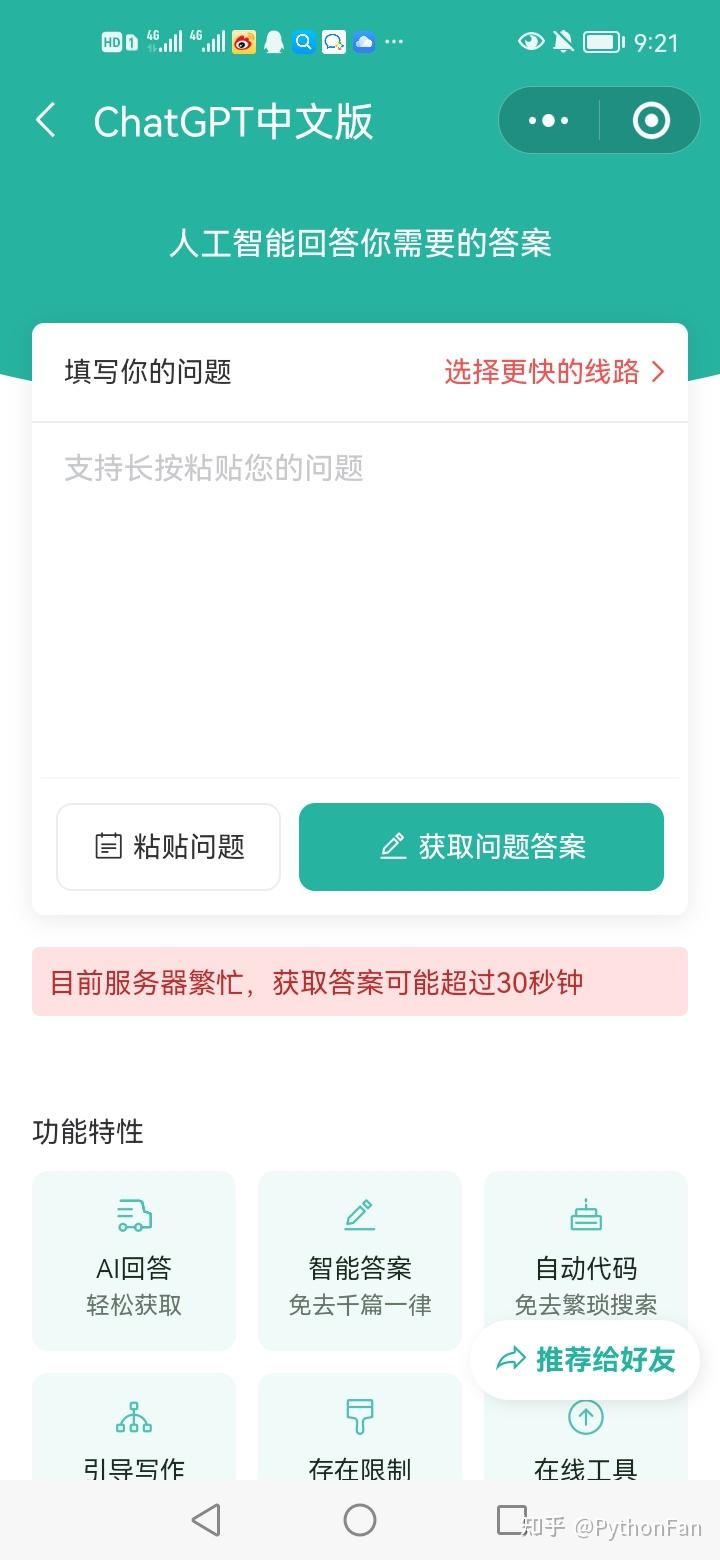Image resolution: width=720 pixels, height=1560 pixels.
Task: Open 选择更快的线路 link
Action: (554, 372)
